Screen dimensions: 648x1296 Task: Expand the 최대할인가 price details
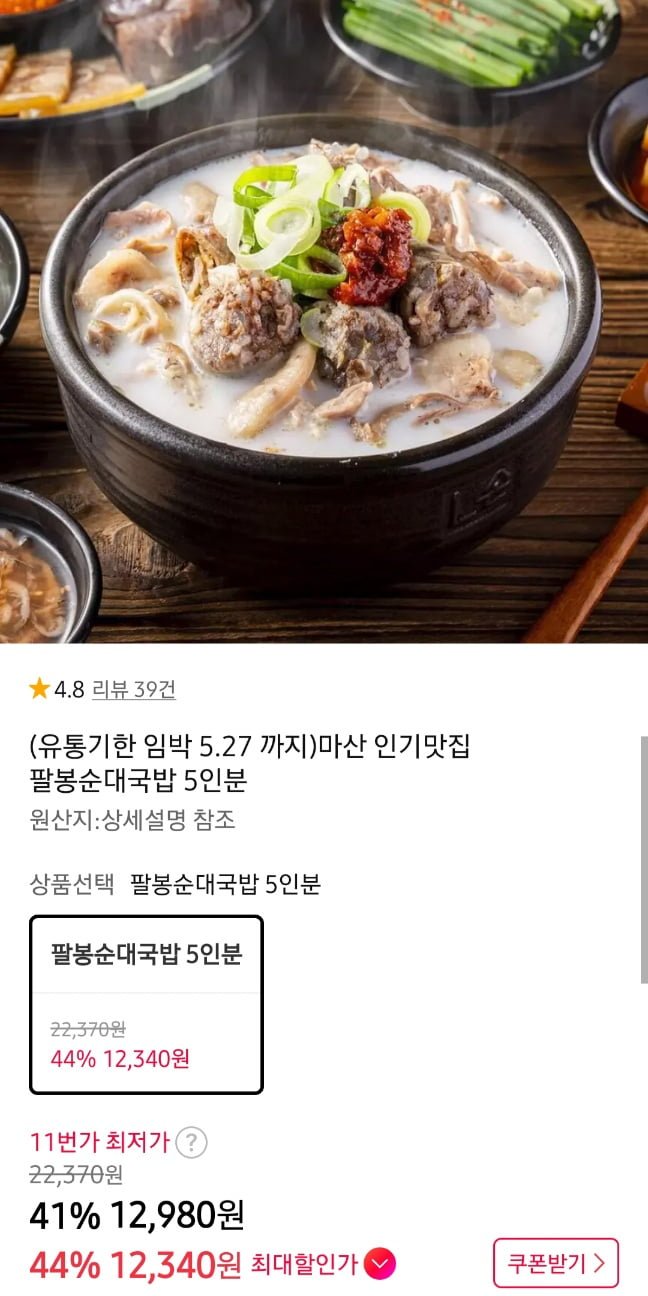380,1264
